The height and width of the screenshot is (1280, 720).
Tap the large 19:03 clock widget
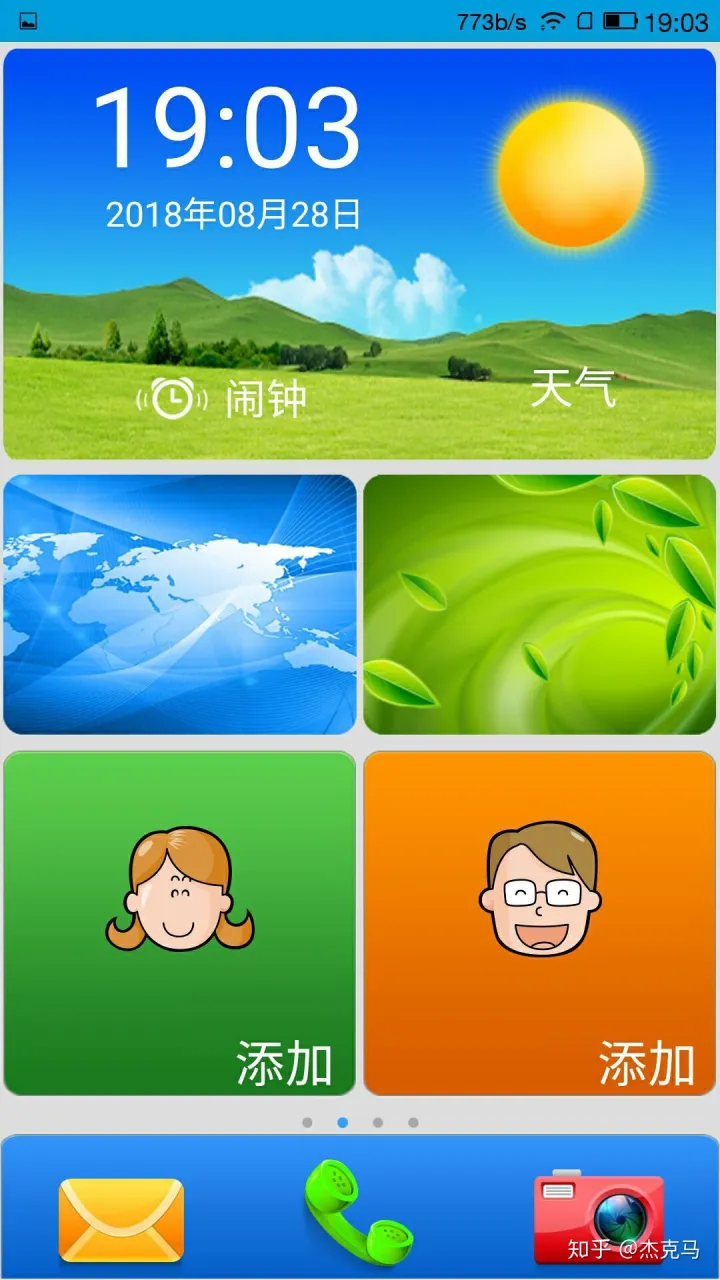point(227,128)
